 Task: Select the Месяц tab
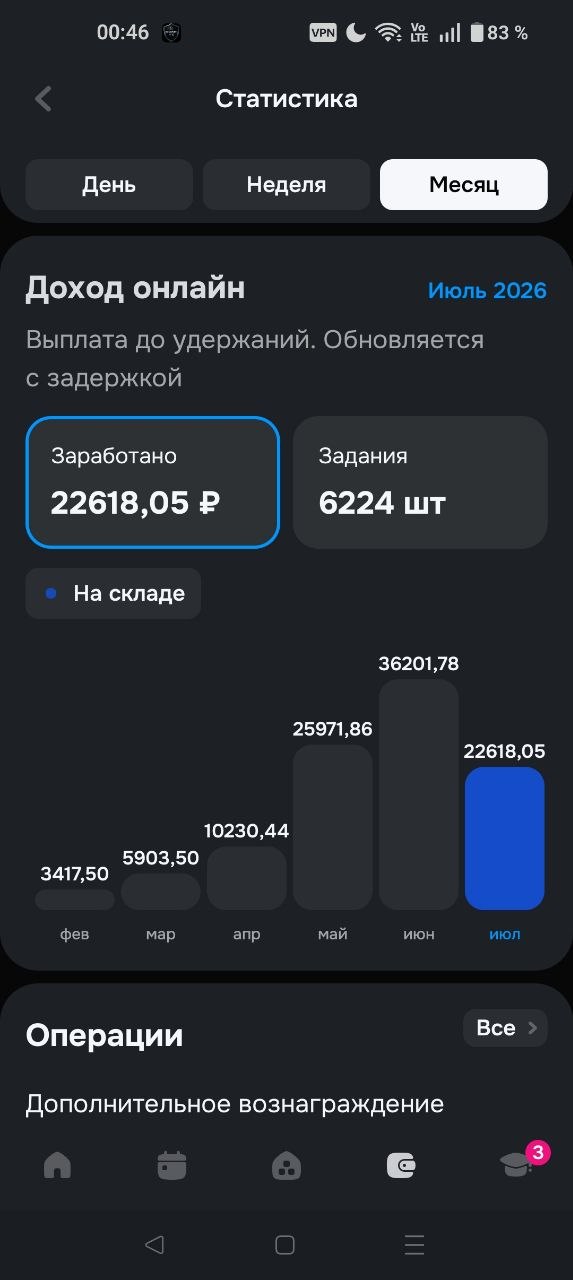[x=464, y=185]
